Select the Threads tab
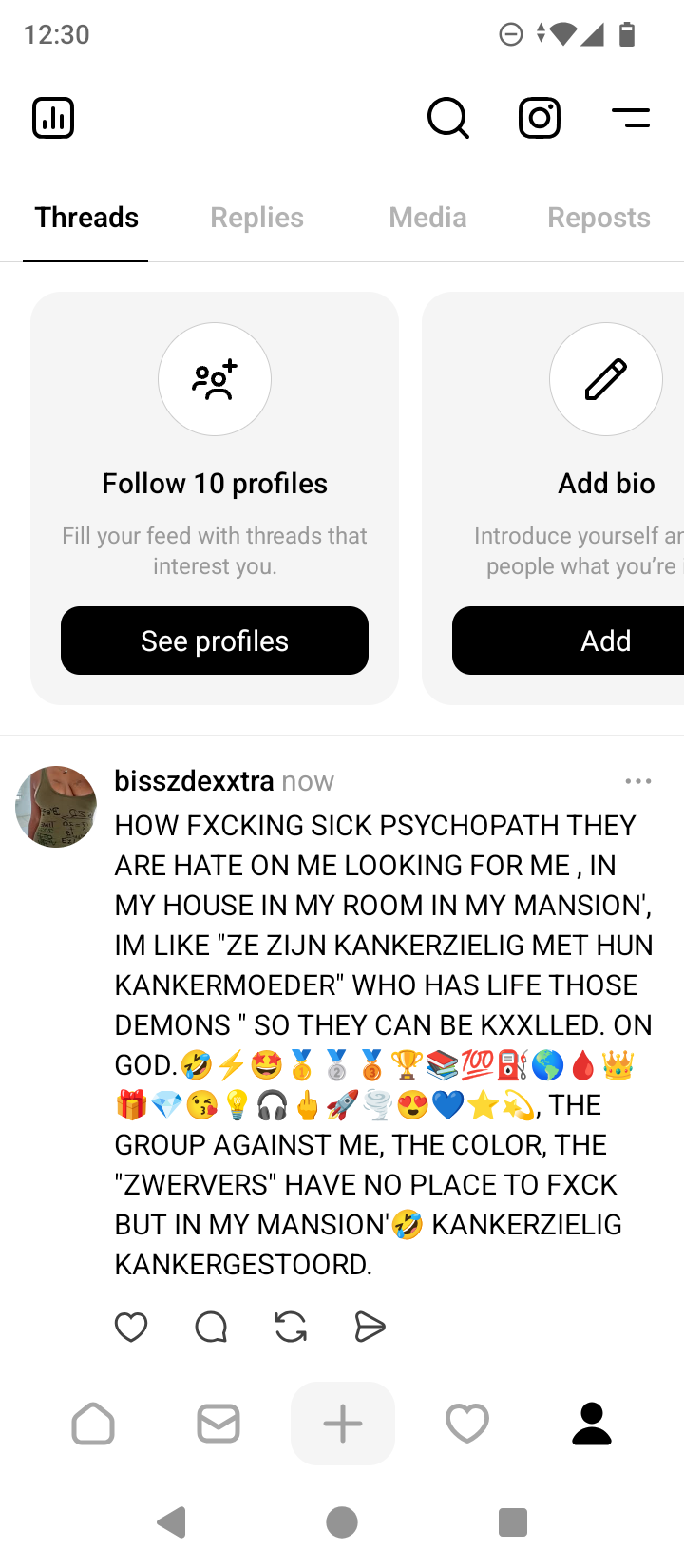Image resolution: width=684 pixels, height=1568 pixels. [x=86, y=218]
